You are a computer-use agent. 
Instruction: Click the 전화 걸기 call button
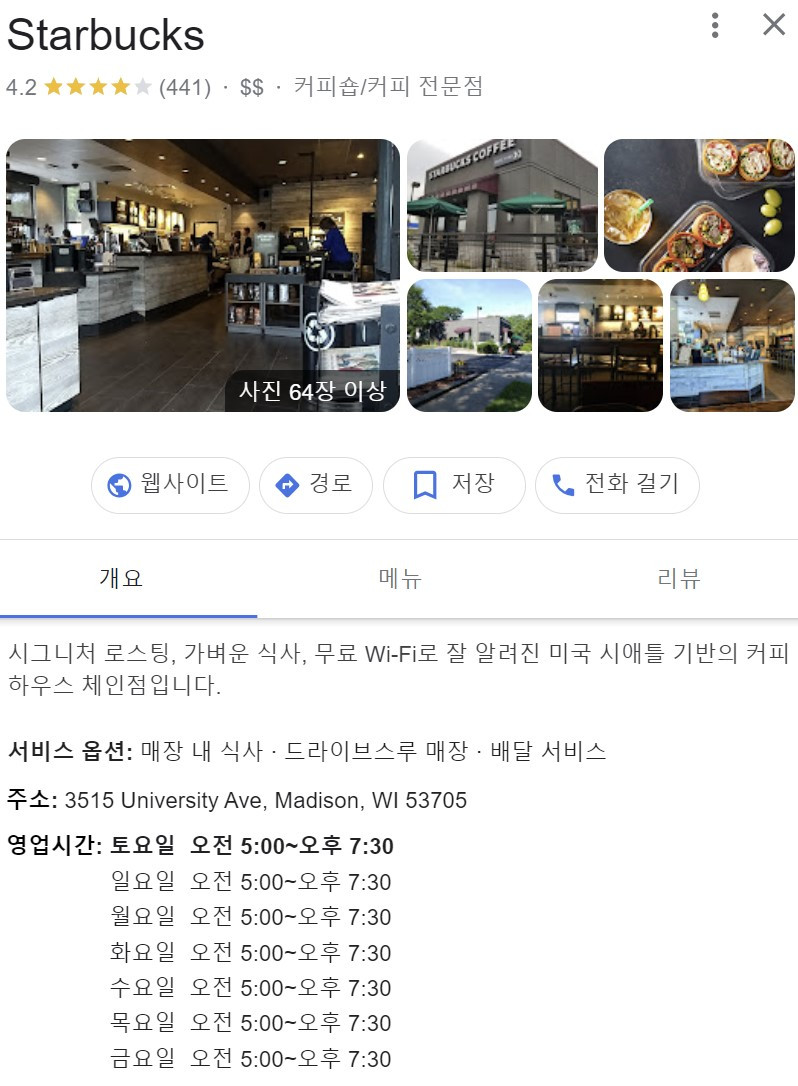[617, 484]
